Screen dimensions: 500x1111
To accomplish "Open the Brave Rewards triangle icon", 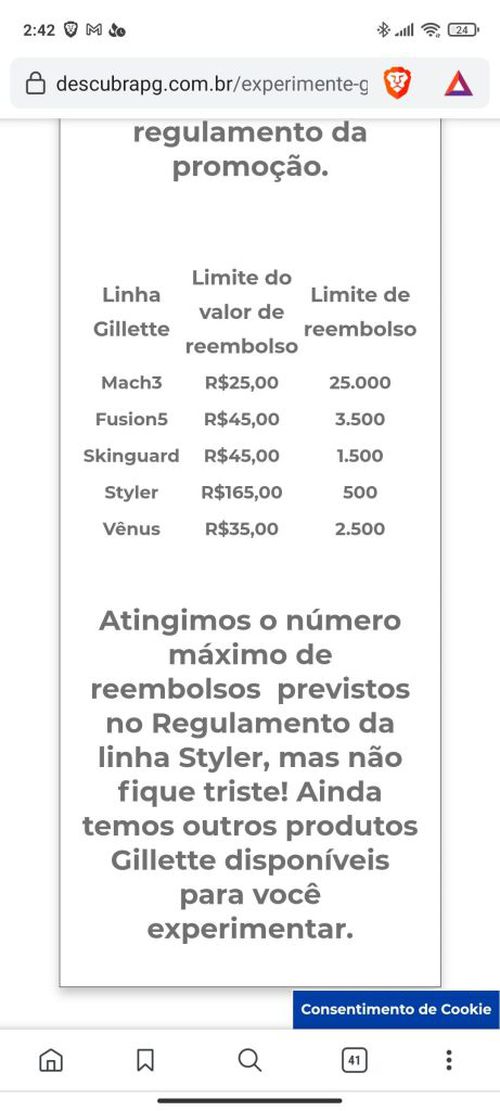I will point(458,84).
